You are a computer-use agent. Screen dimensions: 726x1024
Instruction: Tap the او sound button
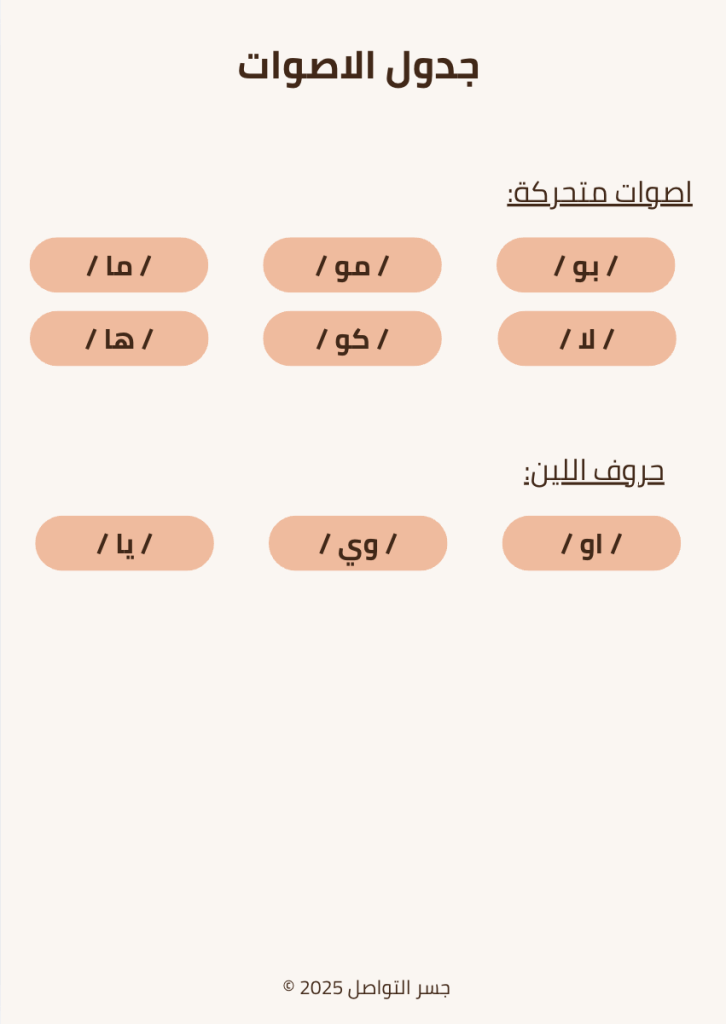coord(591,544)
